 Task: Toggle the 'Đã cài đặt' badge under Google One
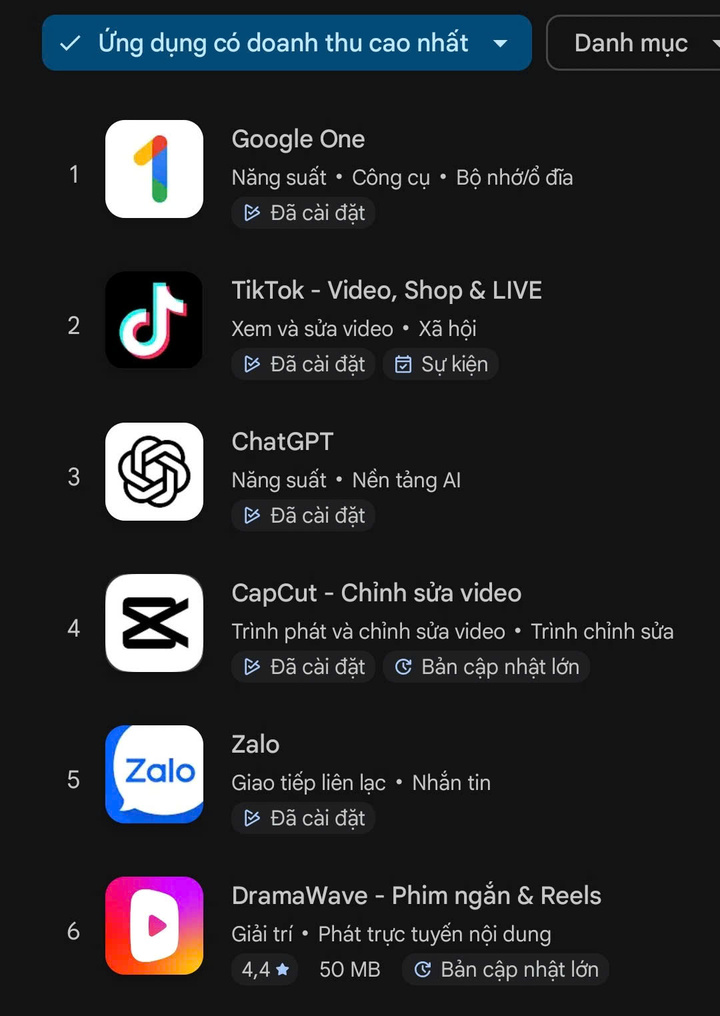pyautogui.click(x=303, y=213)
